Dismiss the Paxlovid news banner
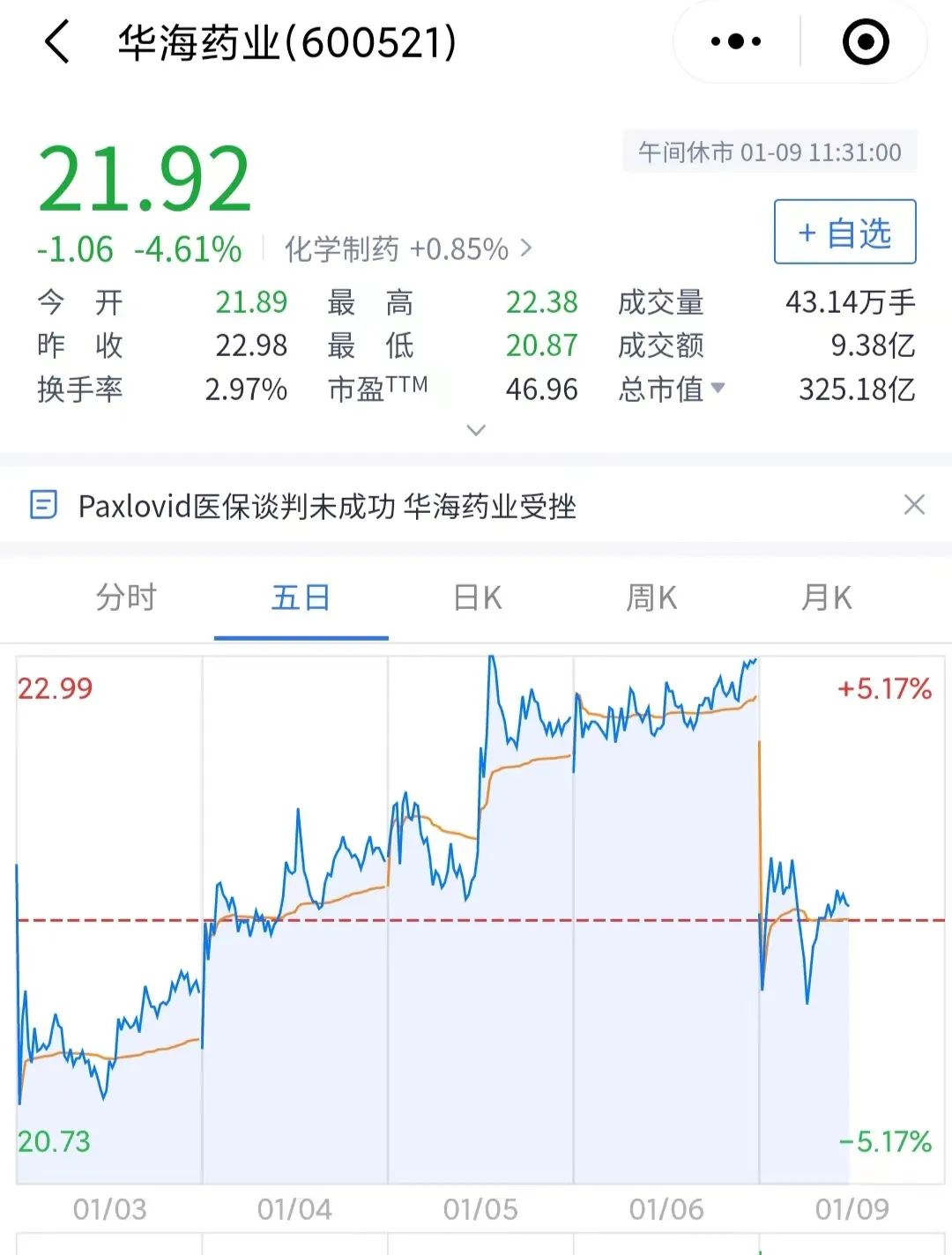The width and height of the screenshot is (952, 1255). 914,505
